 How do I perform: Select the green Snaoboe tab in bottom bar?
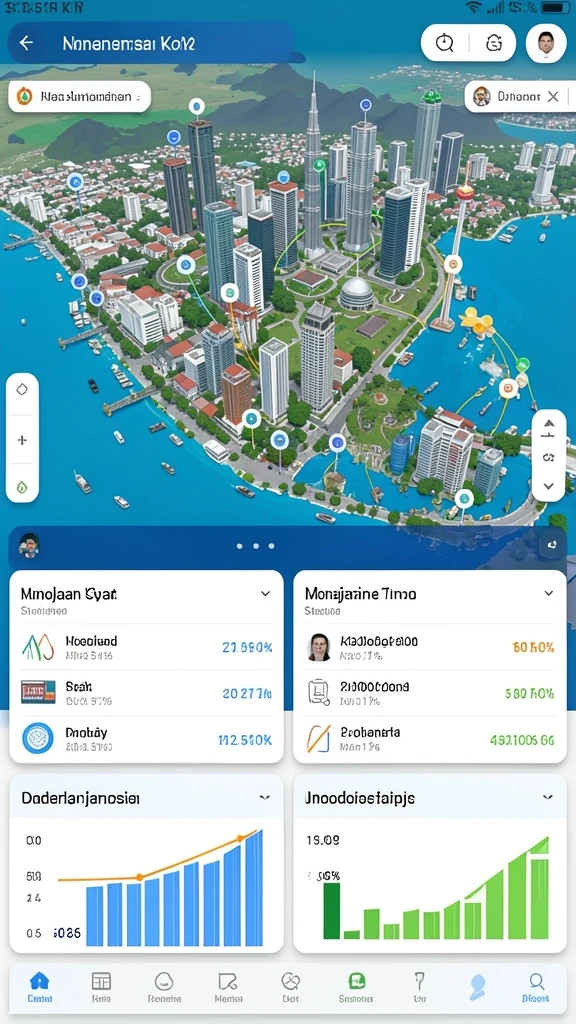[356, 987]
